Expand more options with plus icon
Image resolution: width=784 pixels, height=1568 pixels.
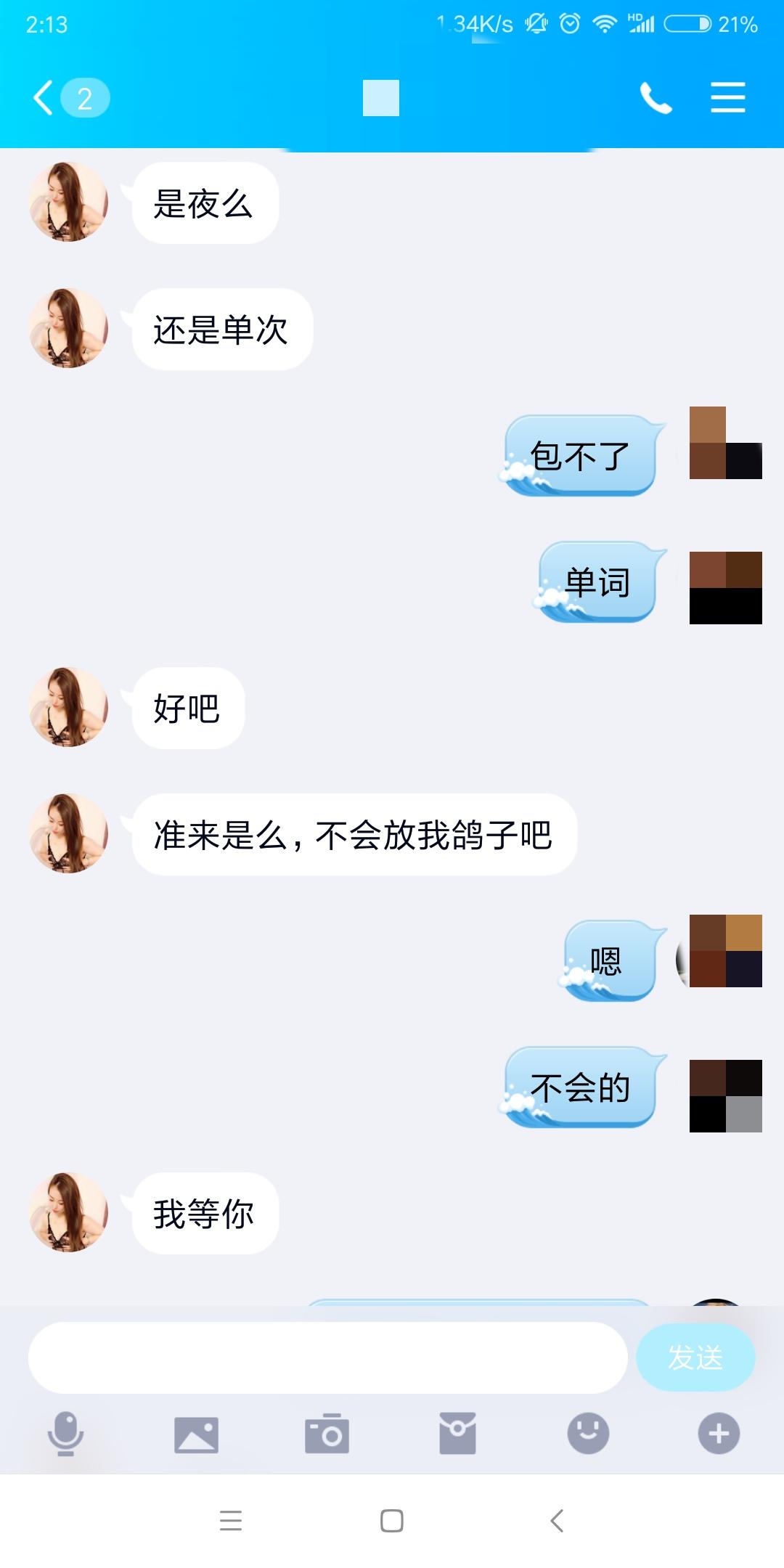[719, 1434]
